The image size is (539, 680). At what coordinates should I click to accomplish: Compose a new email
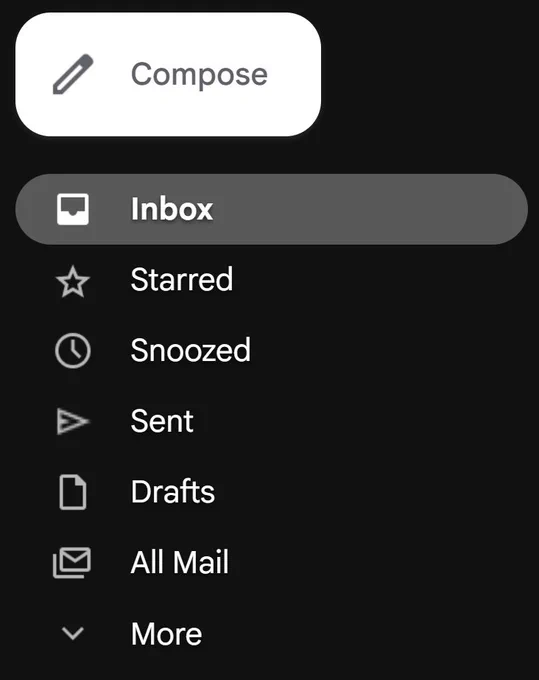[168, 74]
